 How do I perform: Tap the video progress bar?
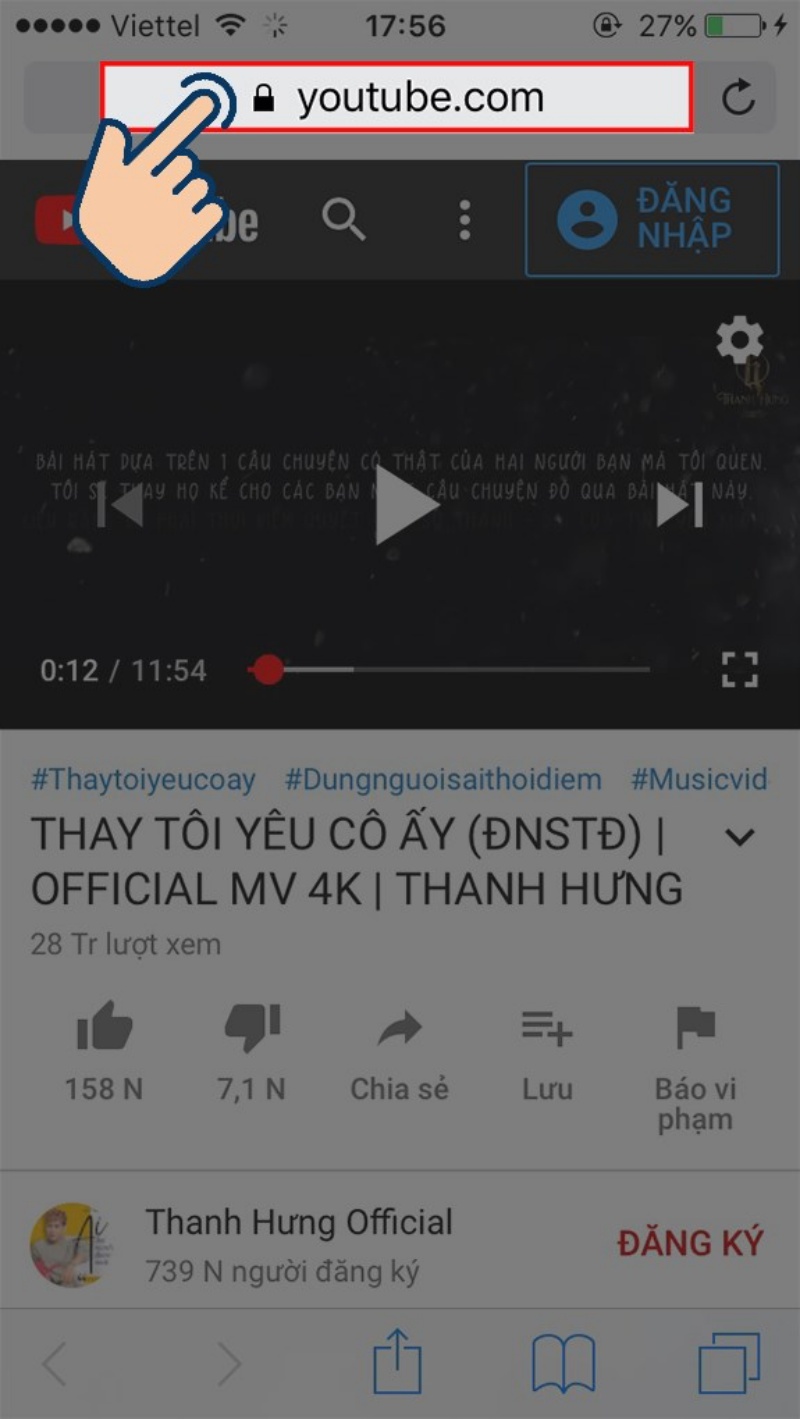(450, 670)
